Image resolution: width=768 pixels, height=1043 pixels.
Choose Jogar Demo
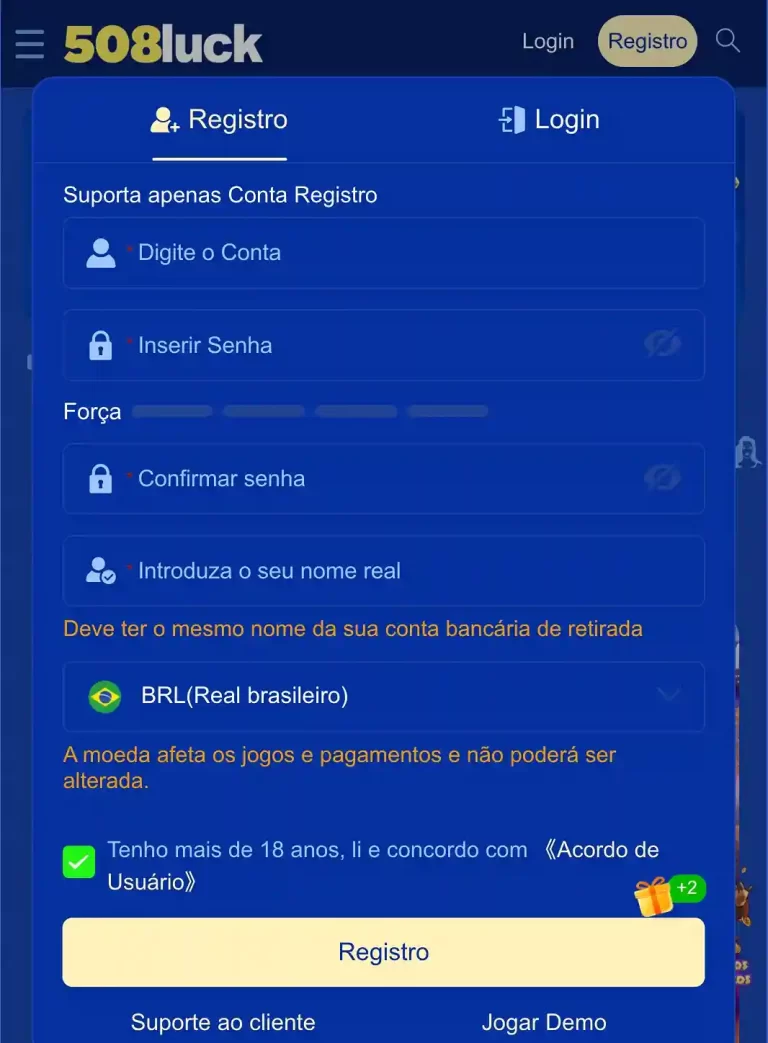point(544,1022)
